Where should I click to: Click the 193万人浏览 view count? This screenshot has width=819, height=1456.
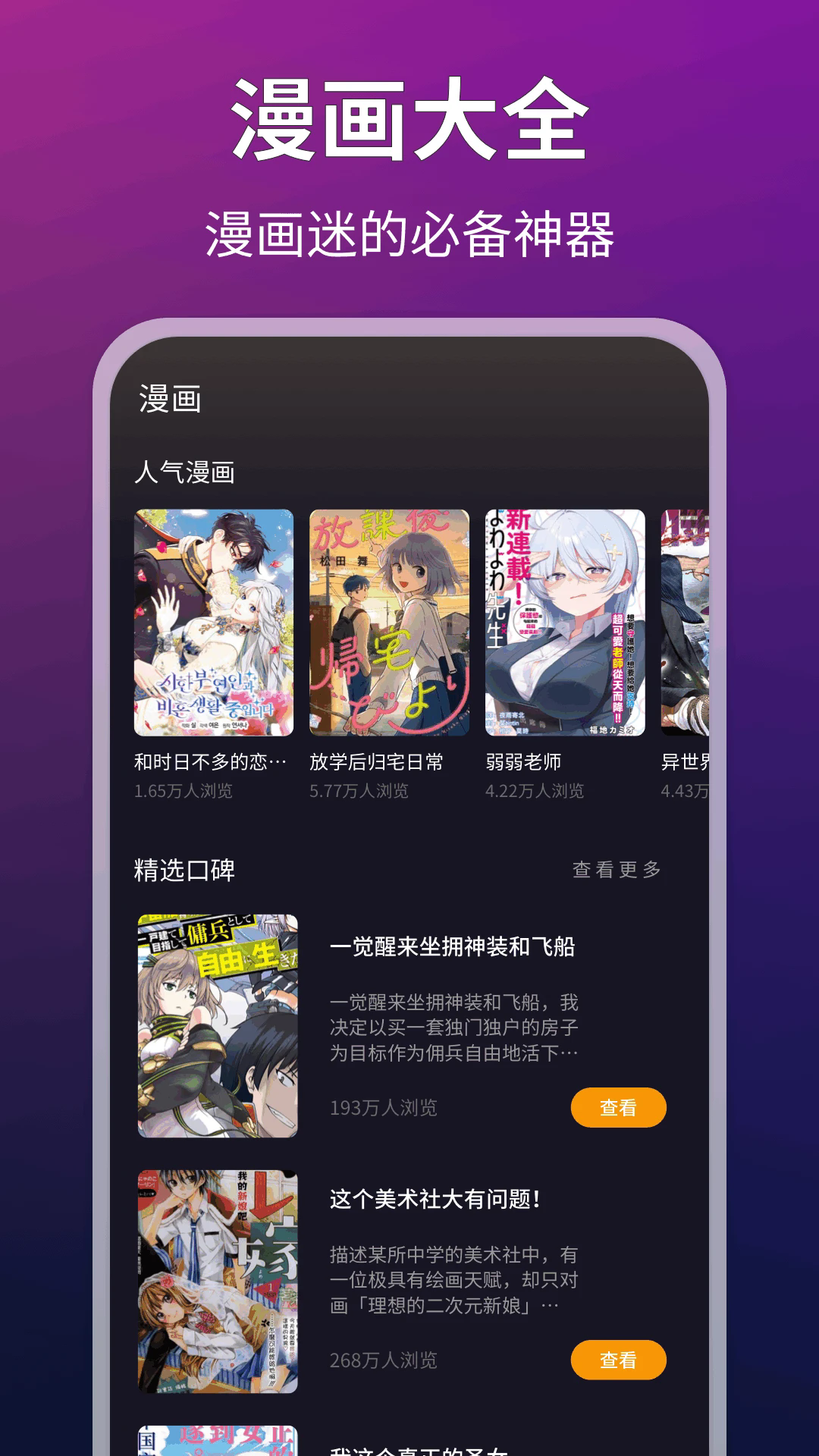coord(385,1108)
